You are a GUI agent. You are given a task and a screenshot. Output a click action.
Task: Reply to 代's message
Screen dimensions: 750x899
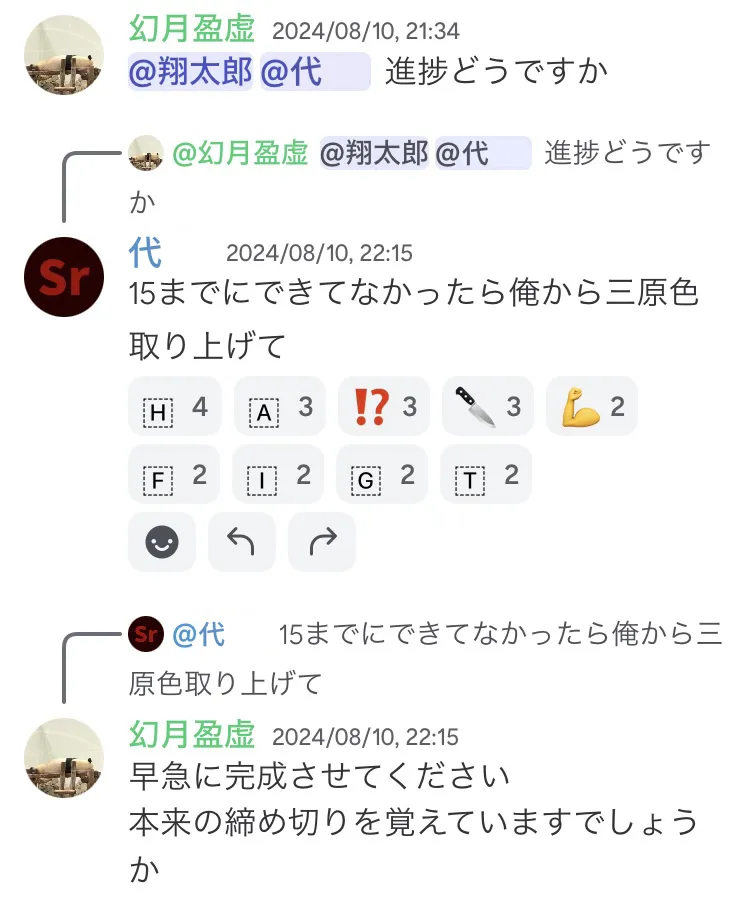coord(241,543)
